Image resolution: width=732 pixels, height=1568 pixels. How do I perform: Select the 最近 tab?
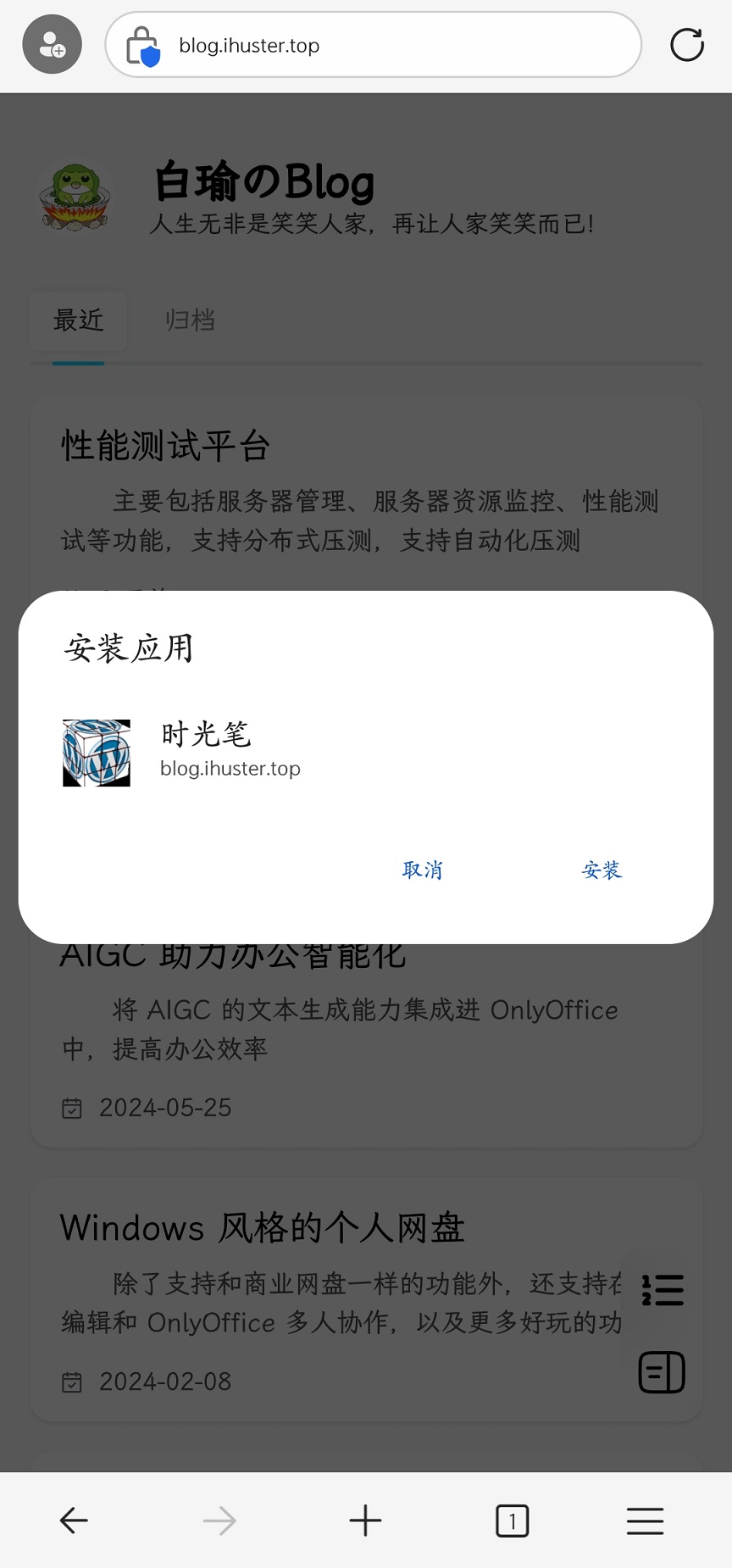[x=79, y=320]
